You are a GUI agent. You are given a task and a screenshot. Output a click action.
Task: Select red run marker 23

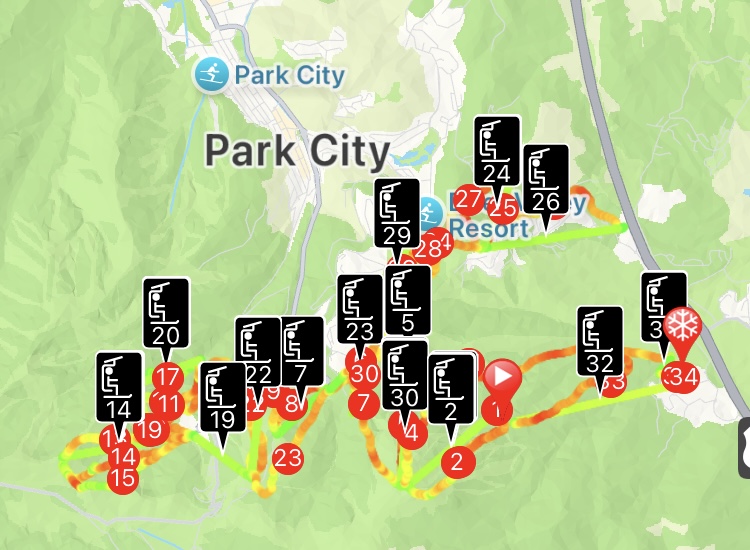pyautogui.click(x=288, y=459)
